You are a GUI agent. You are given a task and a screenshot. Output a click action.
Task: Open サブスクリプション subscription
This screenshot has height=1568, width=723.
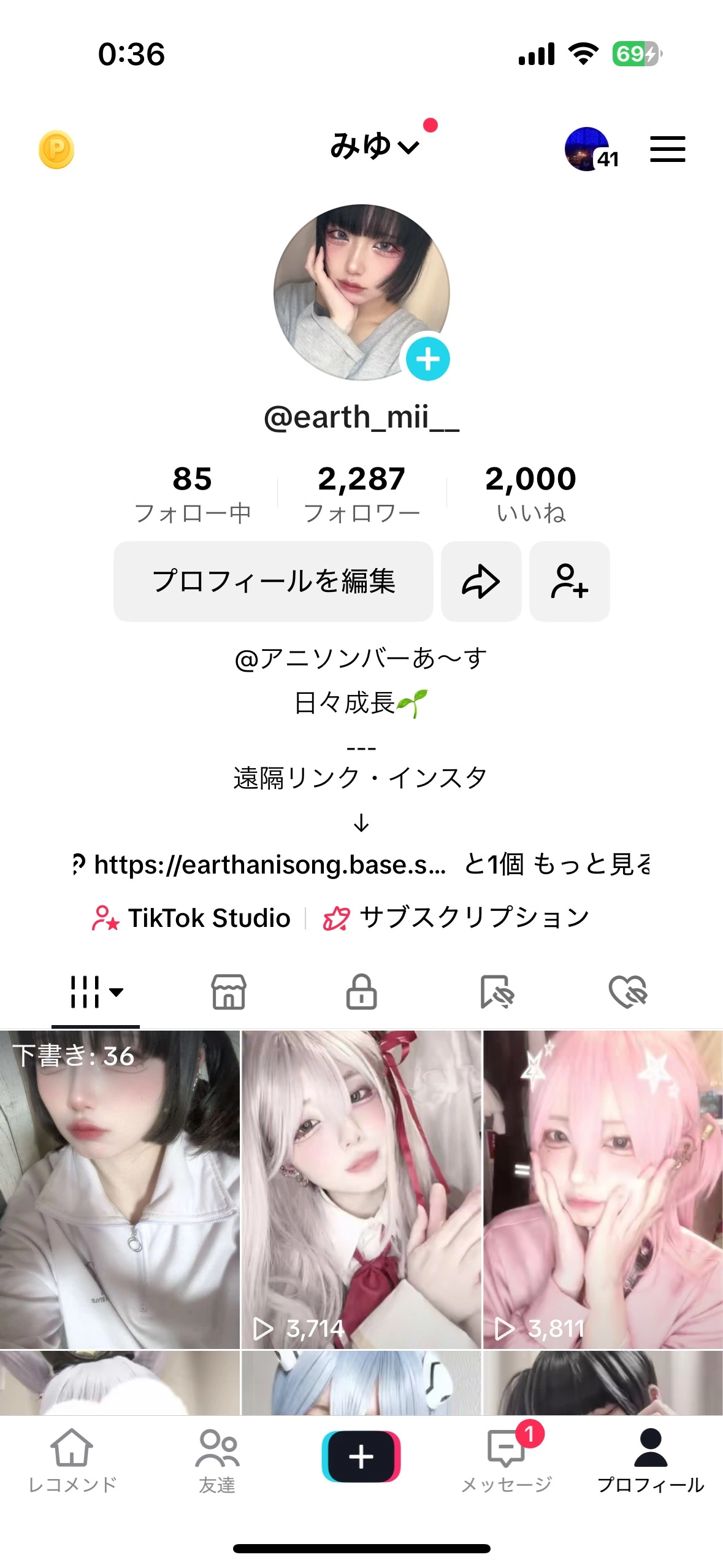[x=456, y=918]
